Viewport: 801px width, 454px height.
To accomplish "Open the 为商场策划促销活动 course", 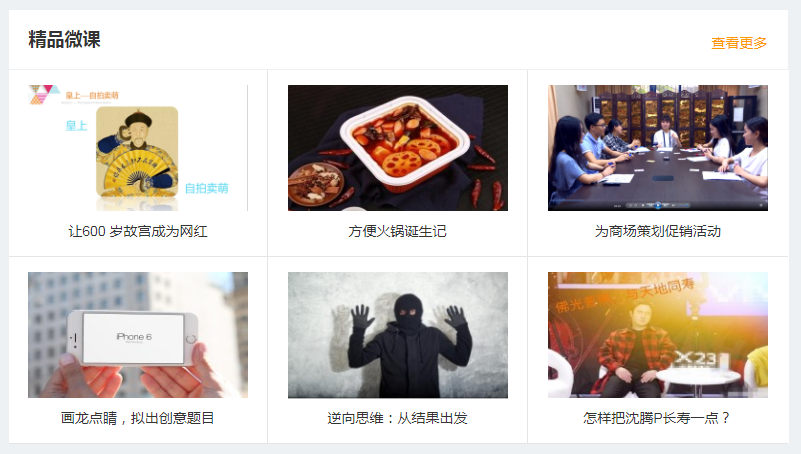I will click(657, 148).
